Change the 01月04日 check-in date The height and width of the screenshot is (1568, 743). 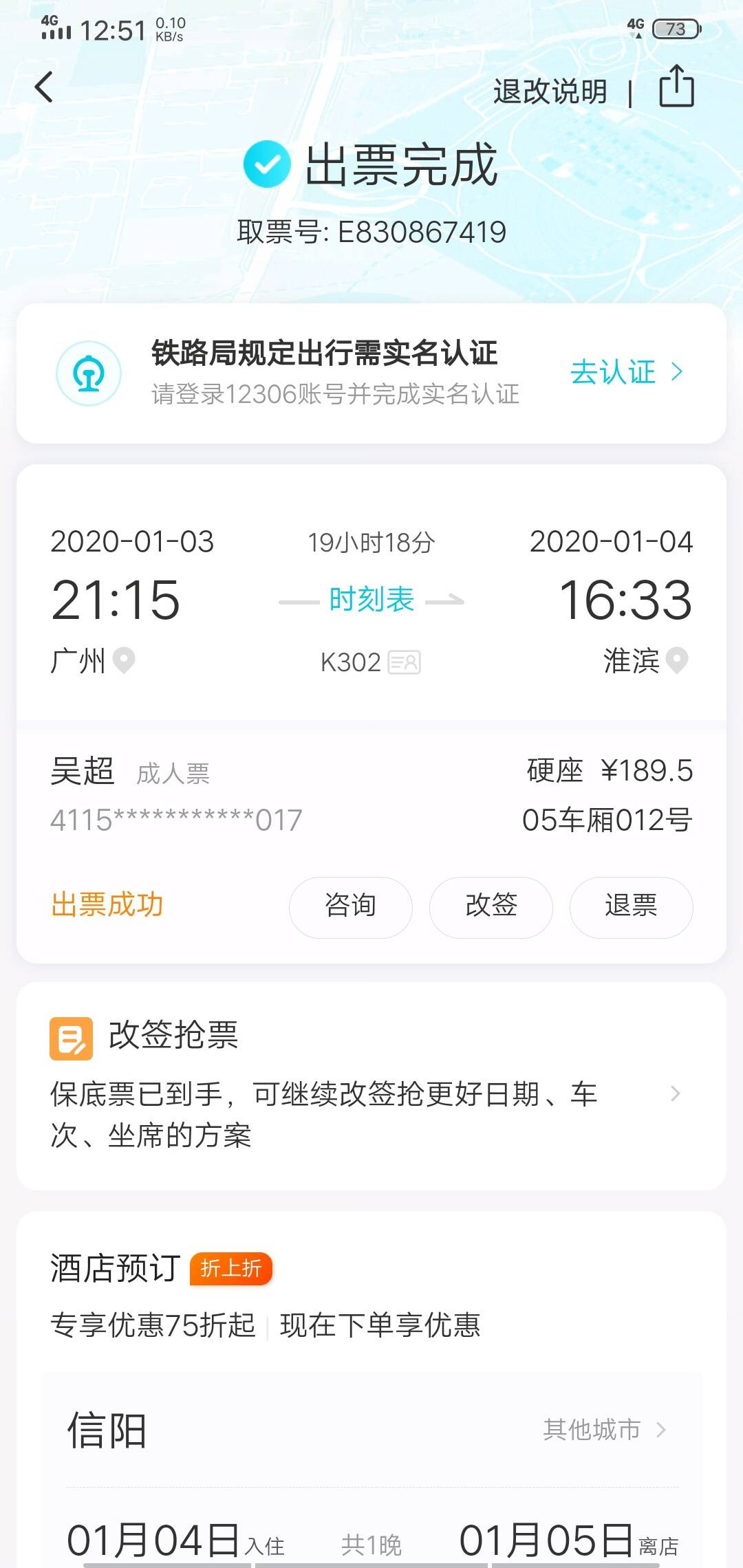tap(154, 1540)
